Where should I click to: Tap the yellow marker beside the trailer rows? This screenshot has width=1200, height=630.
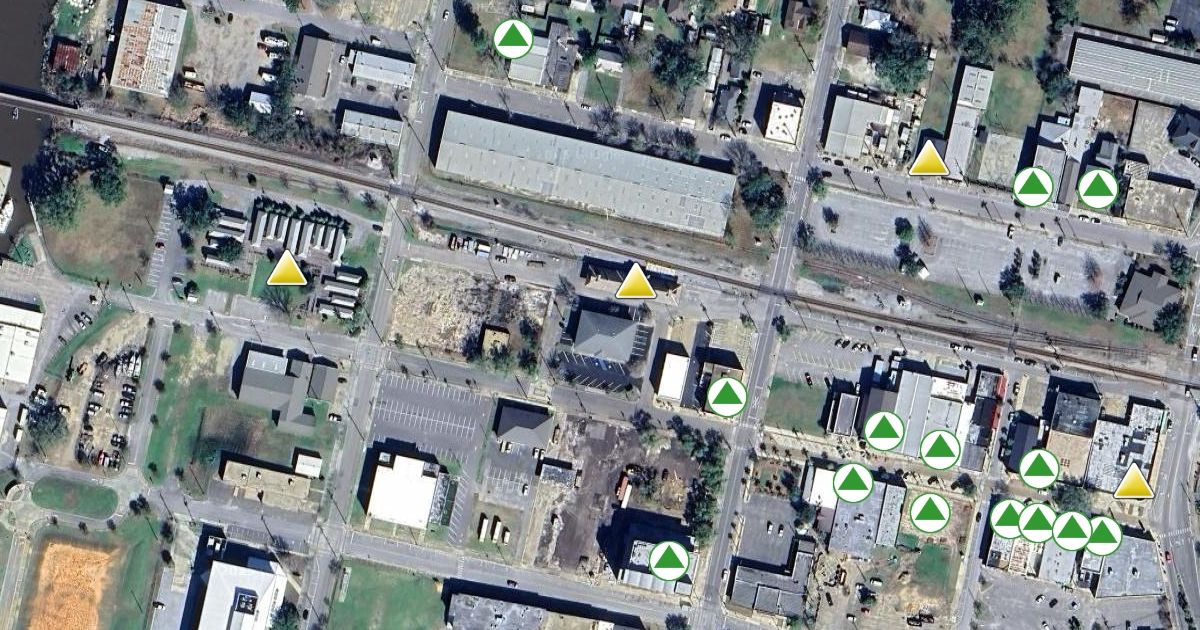pyautogui.click(x=287, y=269)
